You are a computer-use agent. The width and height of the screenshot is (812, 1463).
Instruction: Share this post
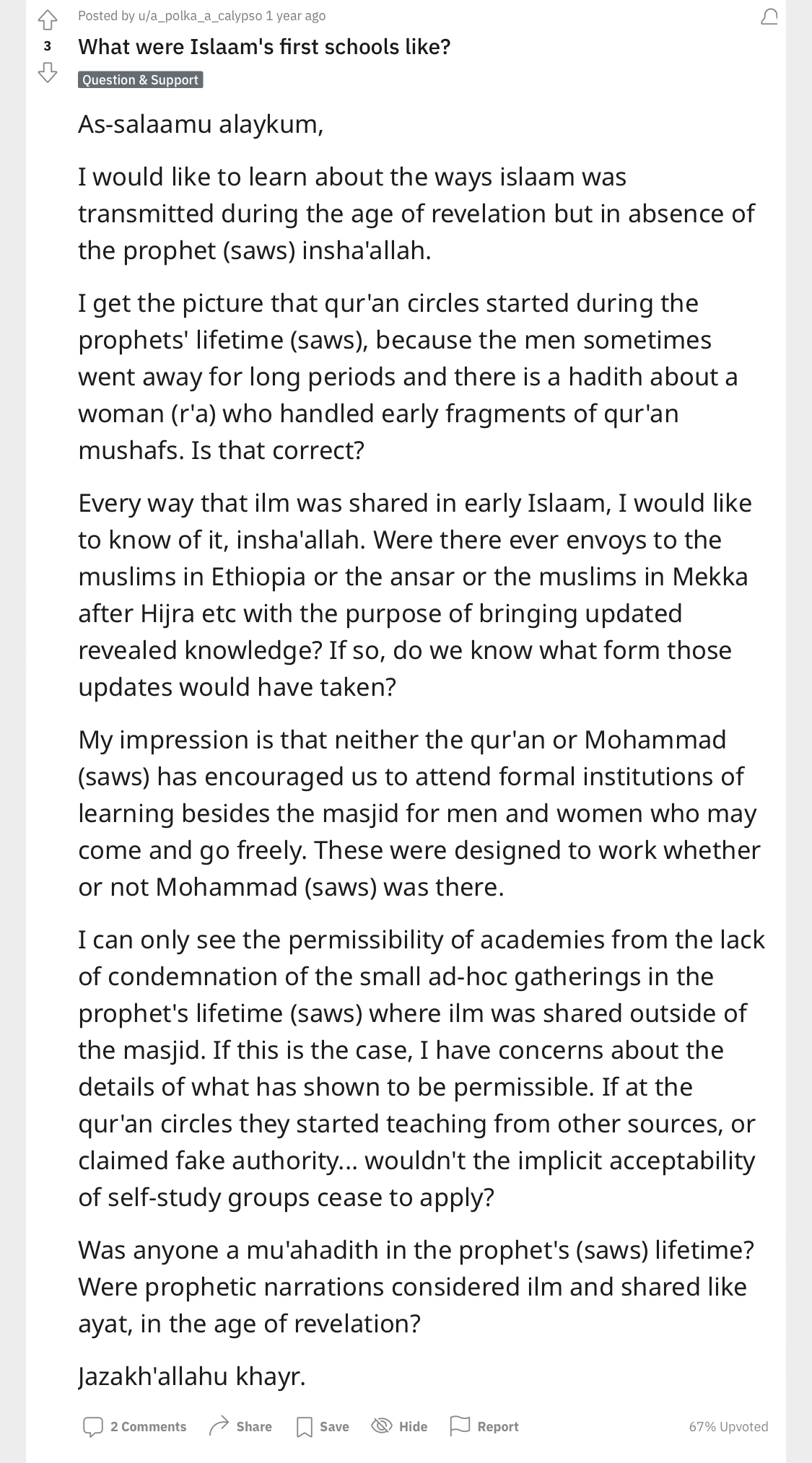pos(240,1426)
